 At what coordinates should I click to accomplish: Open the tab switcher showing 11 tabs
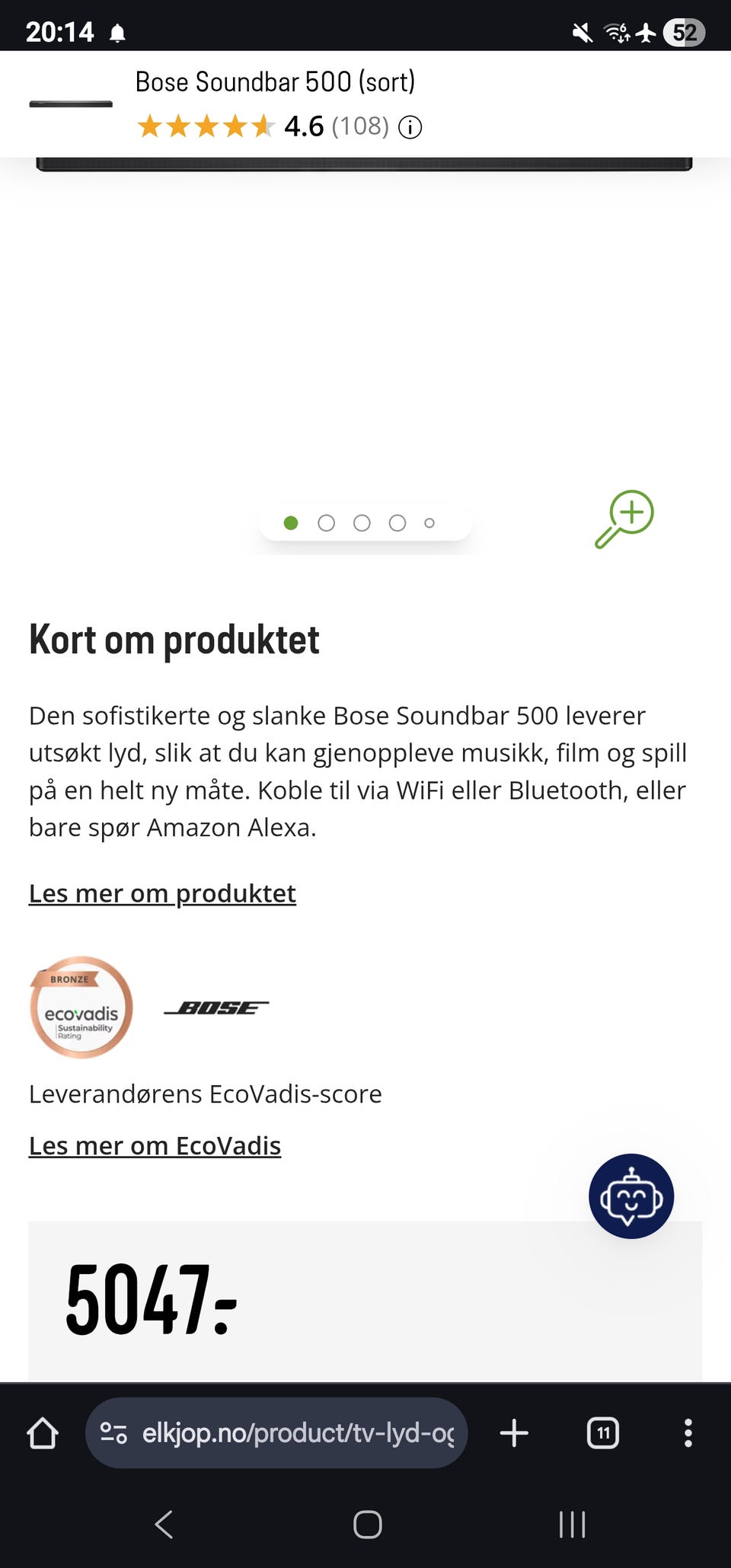(602, 1432)
